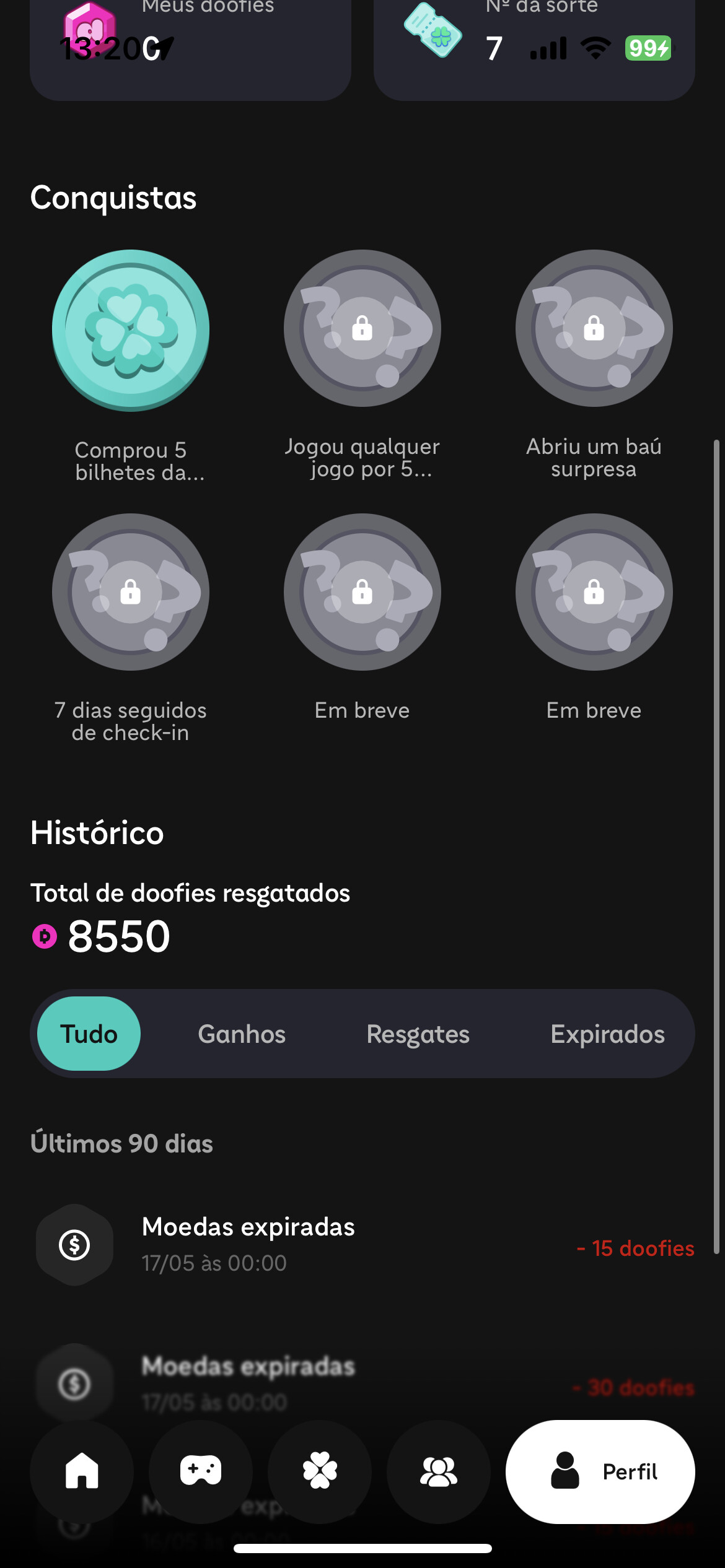Open the Nº da sorte card
The height and width of the screenshot is (1568, 725).
pos(534,50)
